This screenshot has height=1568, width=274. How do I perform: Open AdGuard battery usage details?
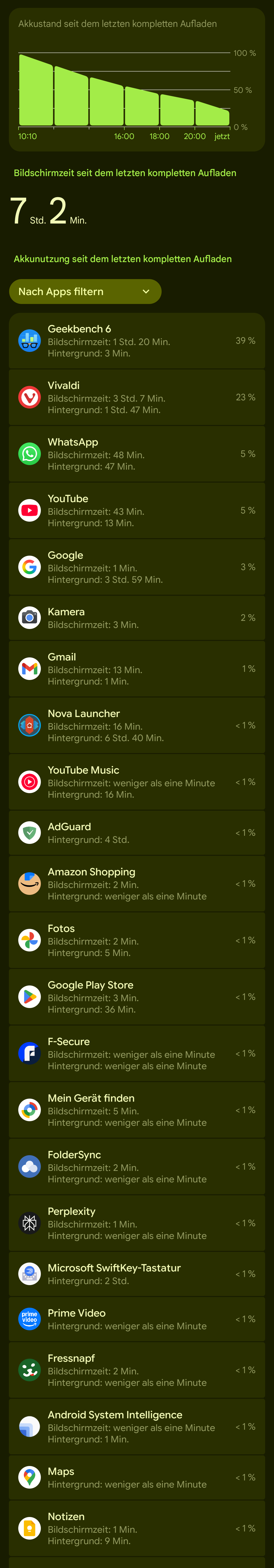point(137,833)
